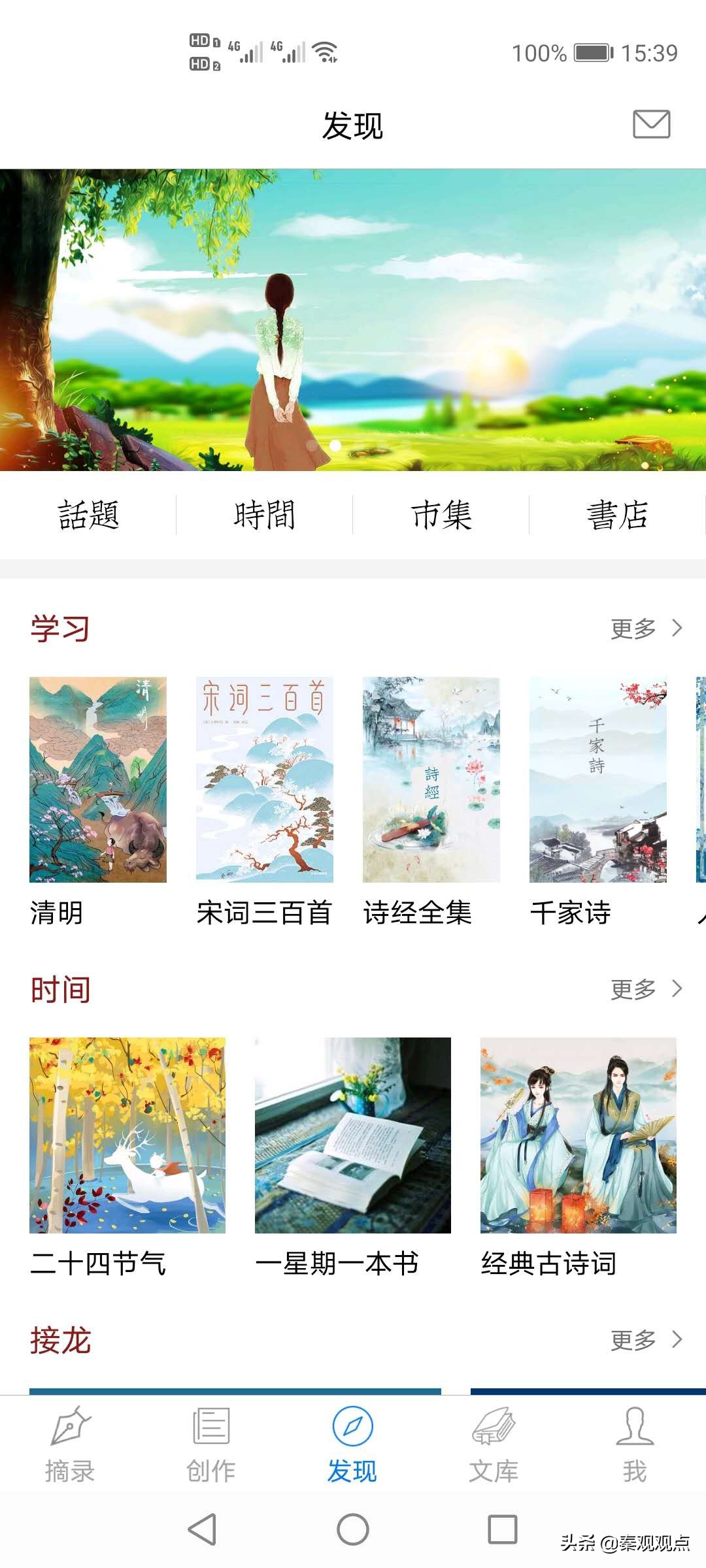The width and height of the screenshot is (706, 1568).
Task: View more under 接龙
Action: pos(646,1341)
